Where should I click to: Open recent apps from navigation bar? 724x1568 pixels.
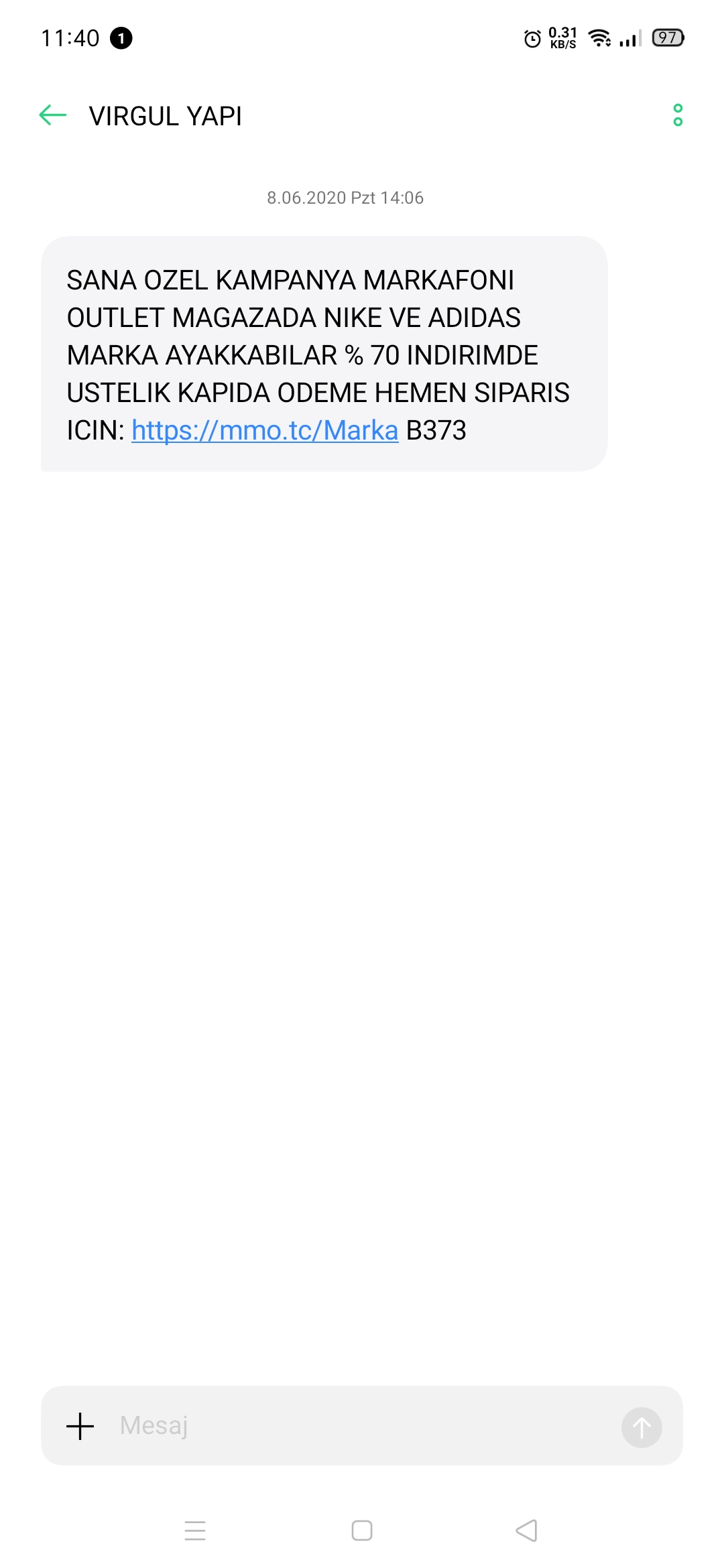[x=195, y=1530]
